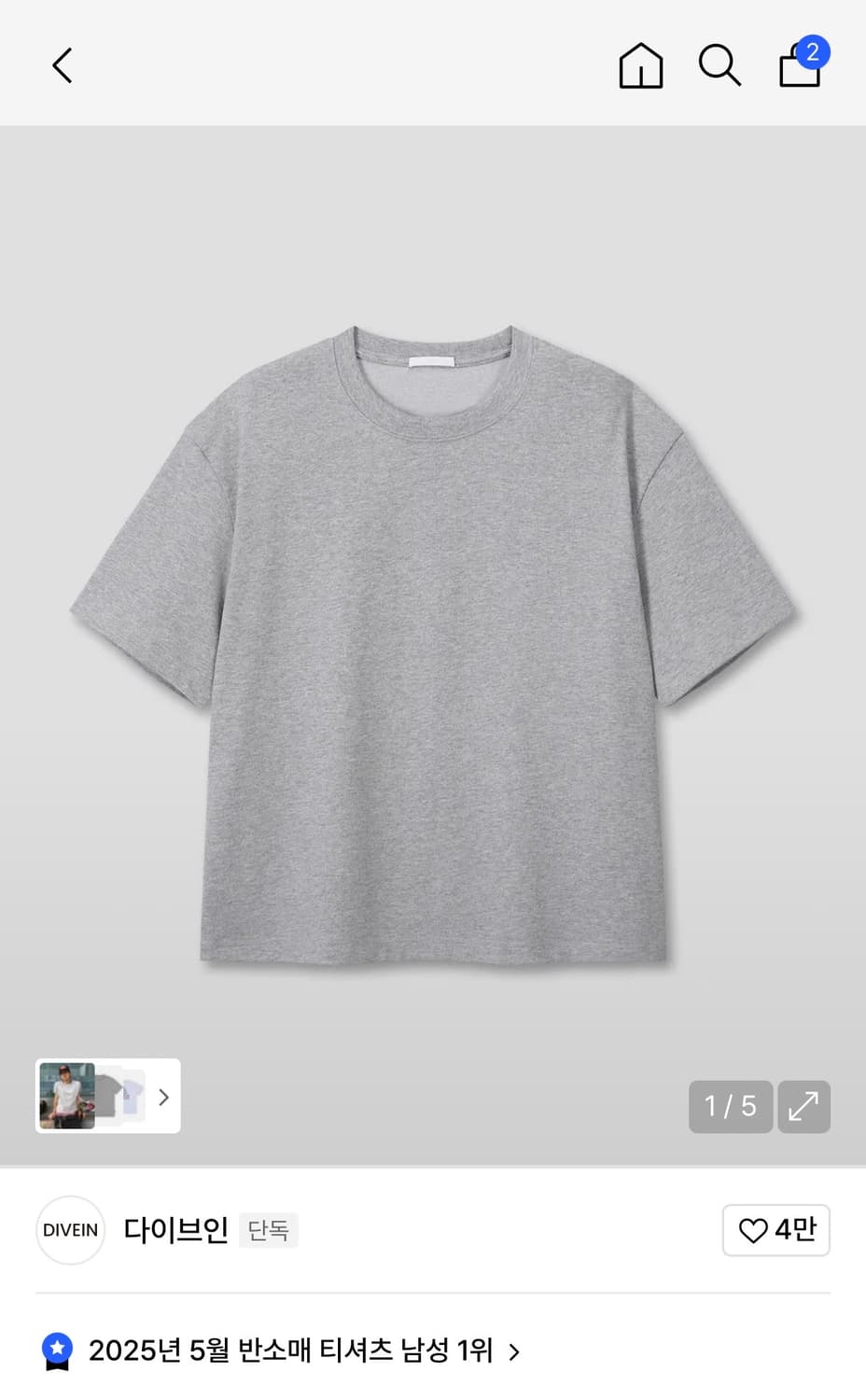Screen dimensions: 866x1400
Task: Go back with the top-left arrow
Action: point(63,66)
